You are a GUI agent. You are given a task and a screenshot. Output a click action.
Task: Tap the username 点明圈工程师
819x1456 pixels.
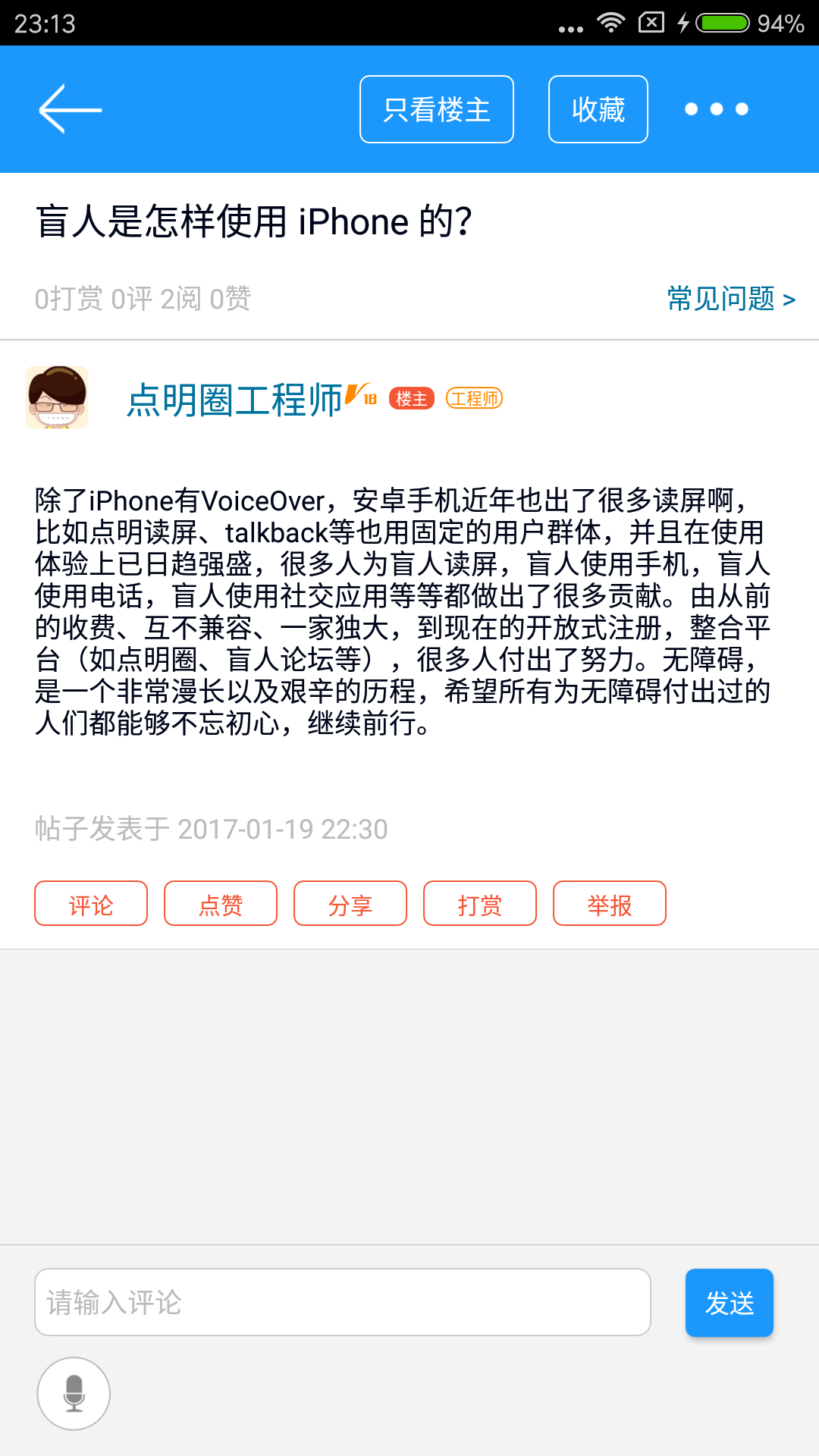point(235,400)
